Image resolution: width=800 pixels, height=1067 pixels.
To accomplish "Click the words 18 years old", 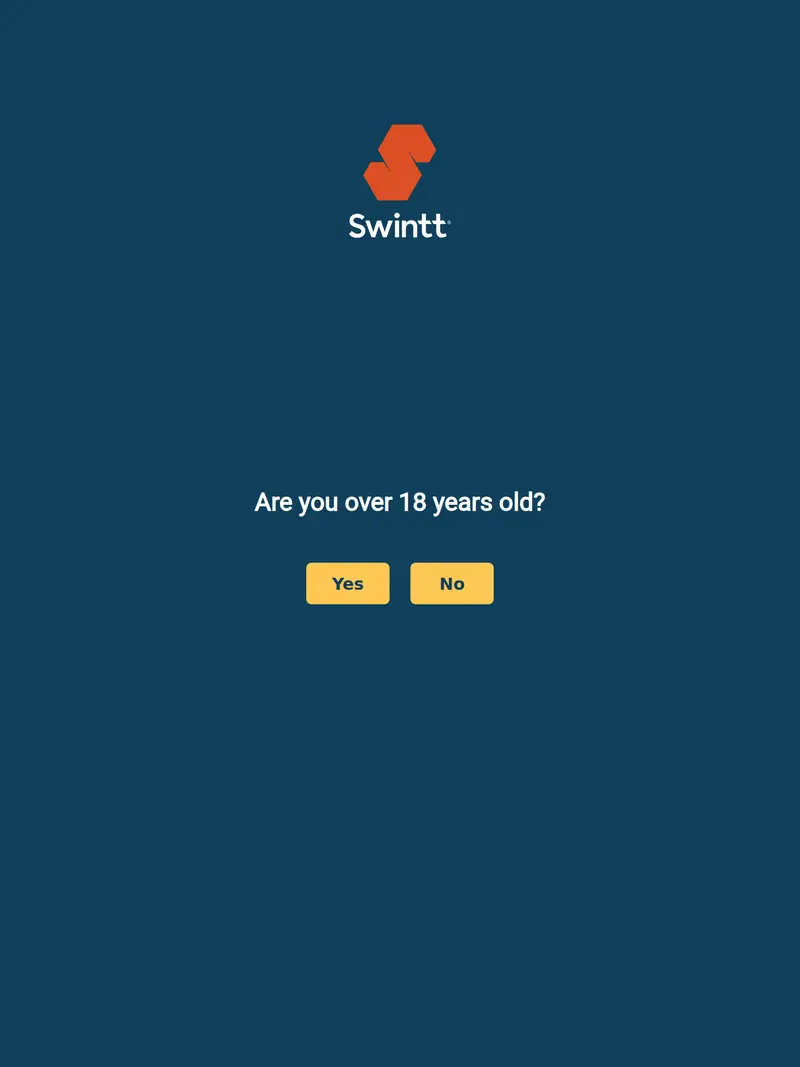I will (x=470, y=502).
